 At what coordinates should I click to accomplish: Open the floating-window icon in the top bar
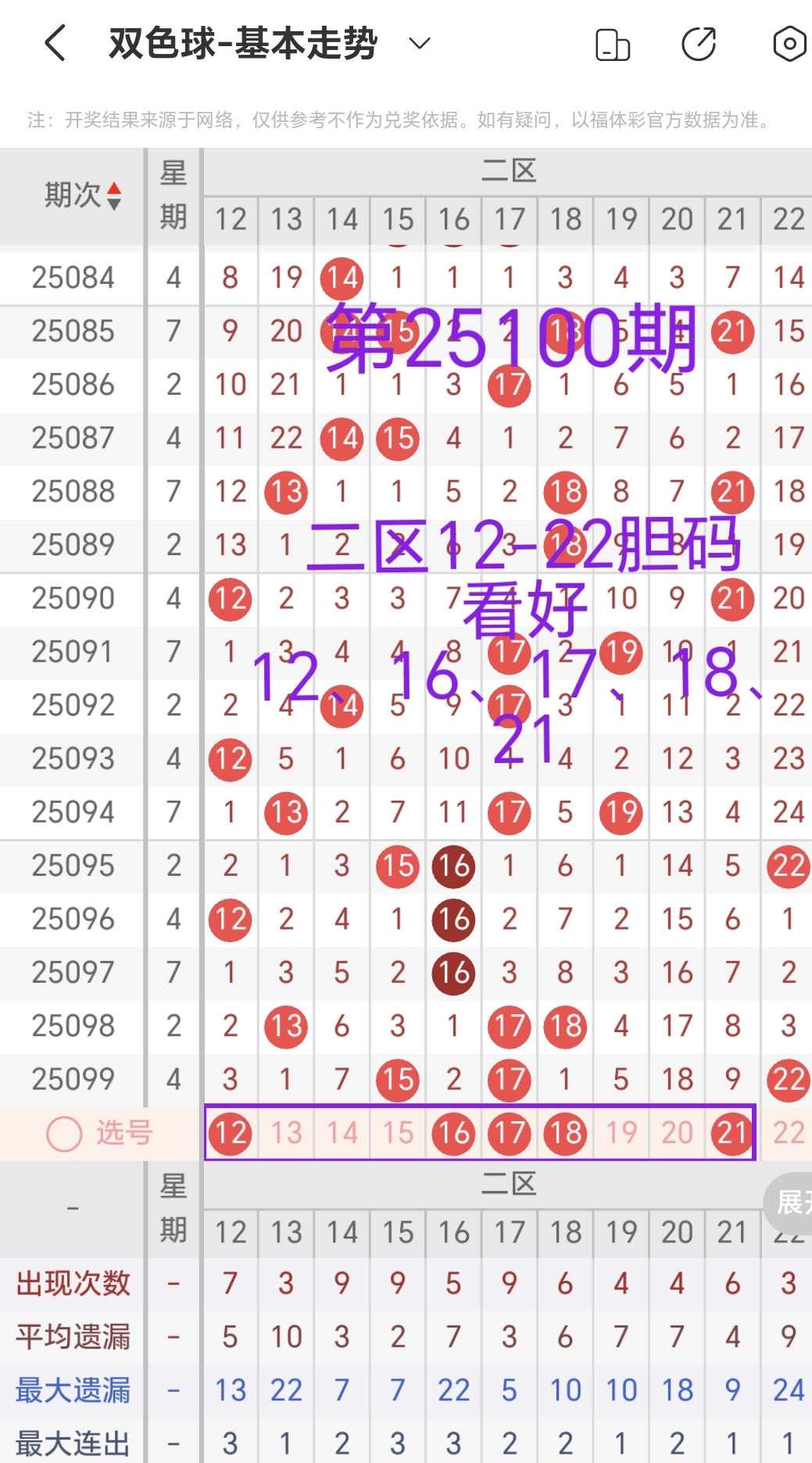click(x=613, y=43)
